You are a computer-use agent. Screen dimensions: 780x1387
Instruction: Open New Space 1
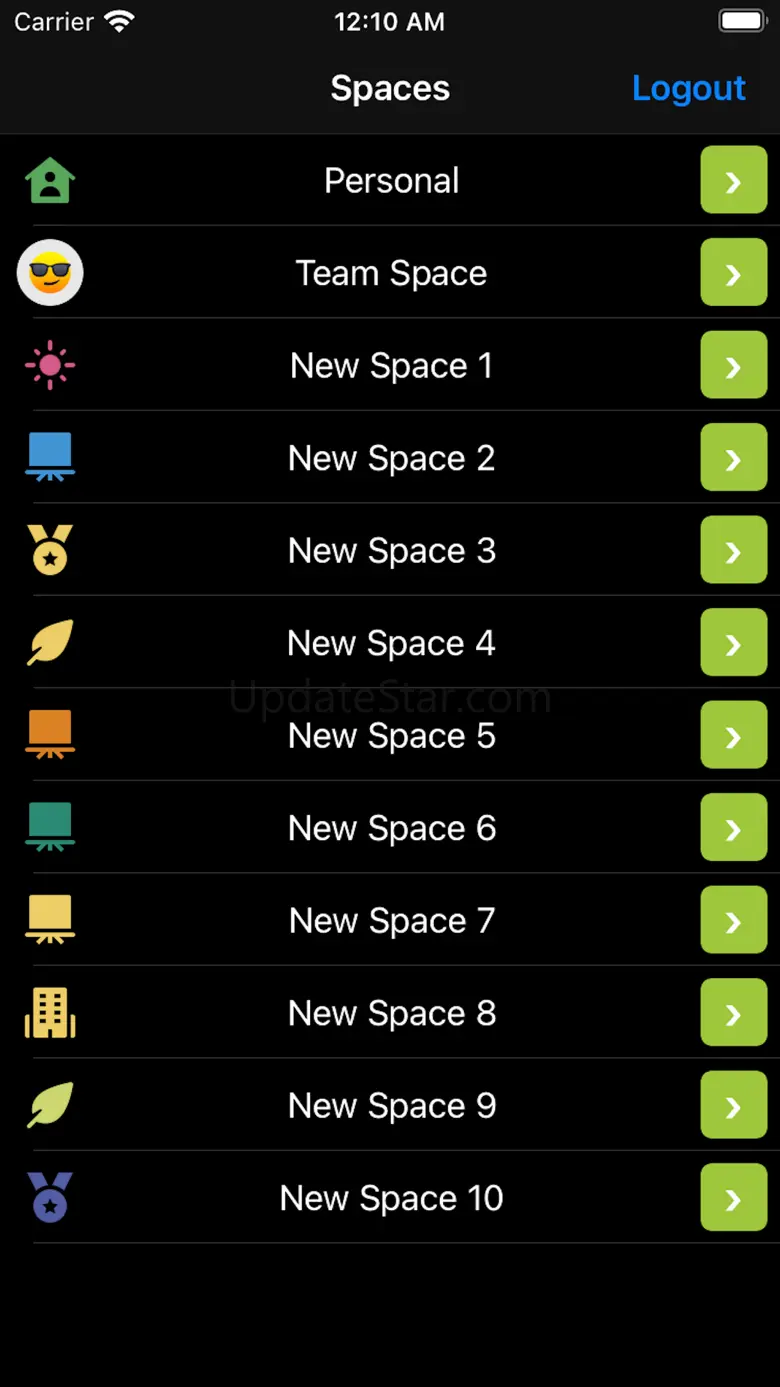pos(390,365)
